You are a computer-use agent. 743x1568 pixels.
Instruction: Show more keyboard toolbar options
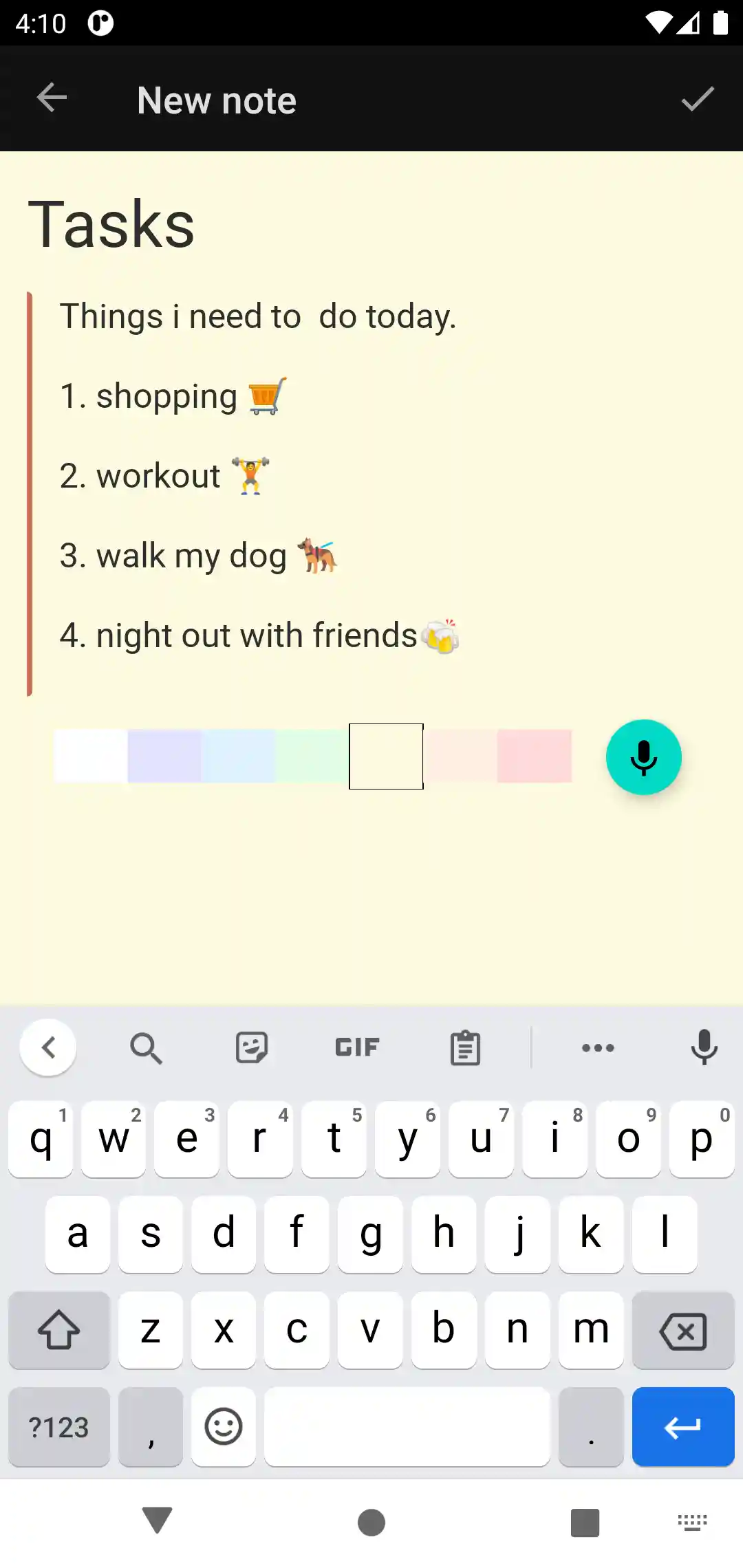(598, 1048)
